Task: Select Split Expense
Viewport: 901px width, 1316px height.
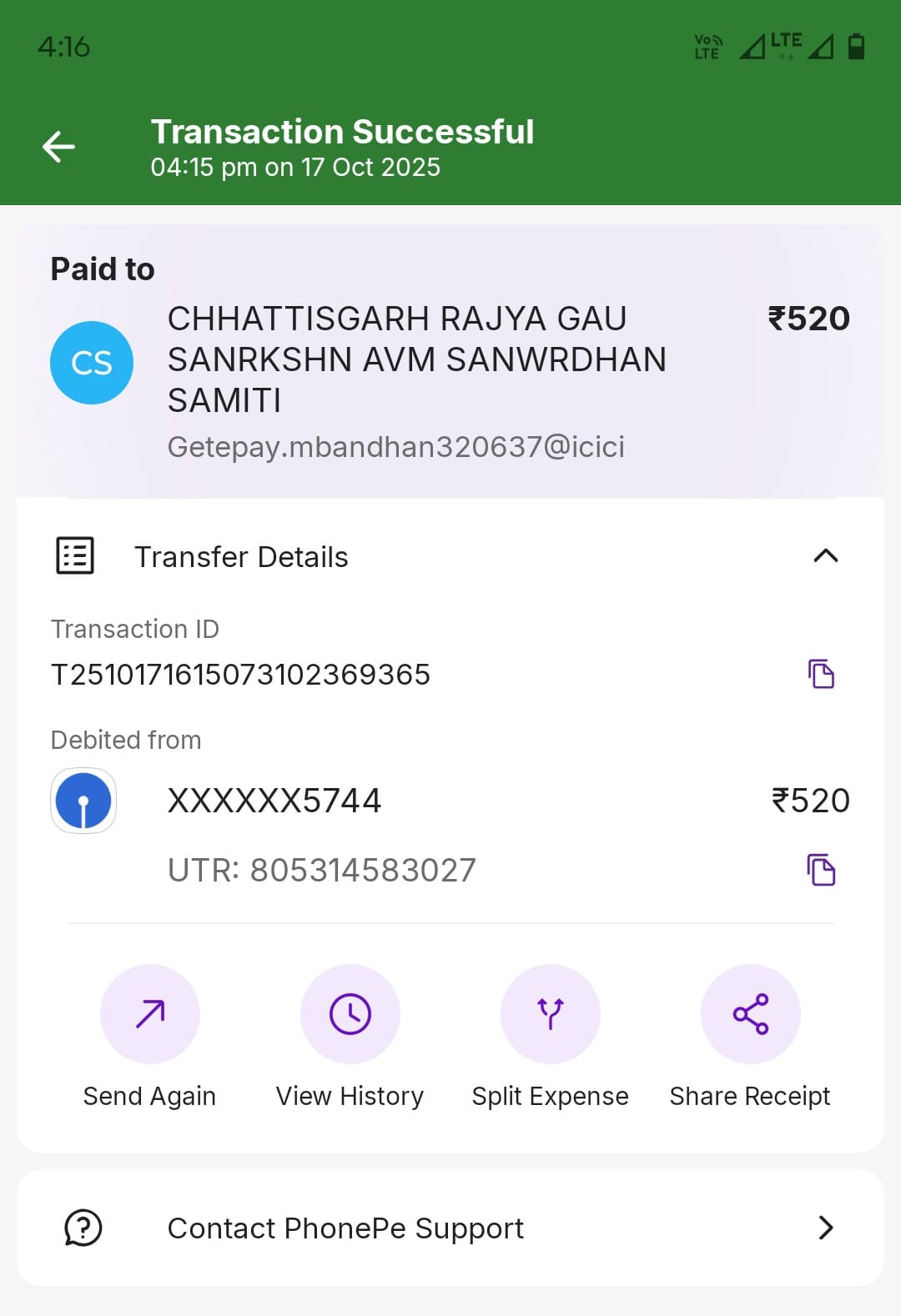Action: click(x=551, y=1014)
